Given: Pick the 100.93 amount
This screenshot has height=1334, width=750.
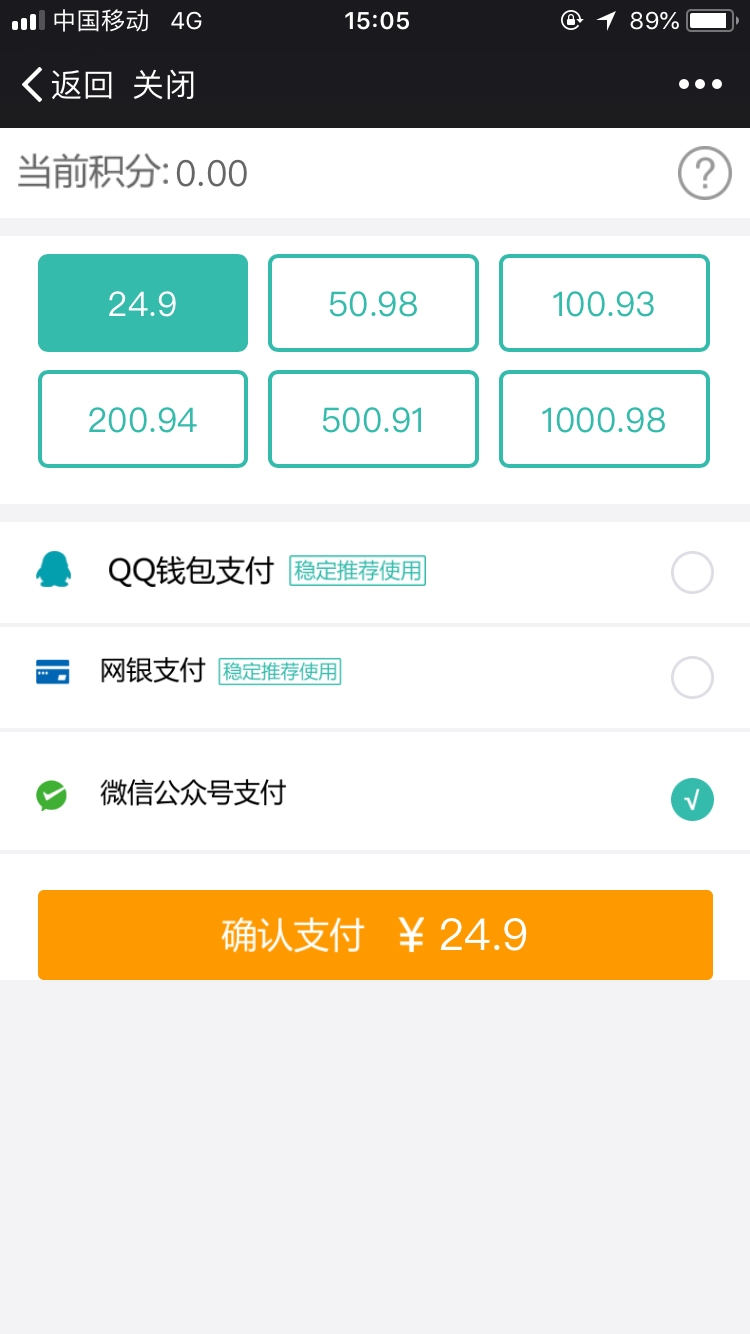Looking at the screenshot, I should 604,303.
